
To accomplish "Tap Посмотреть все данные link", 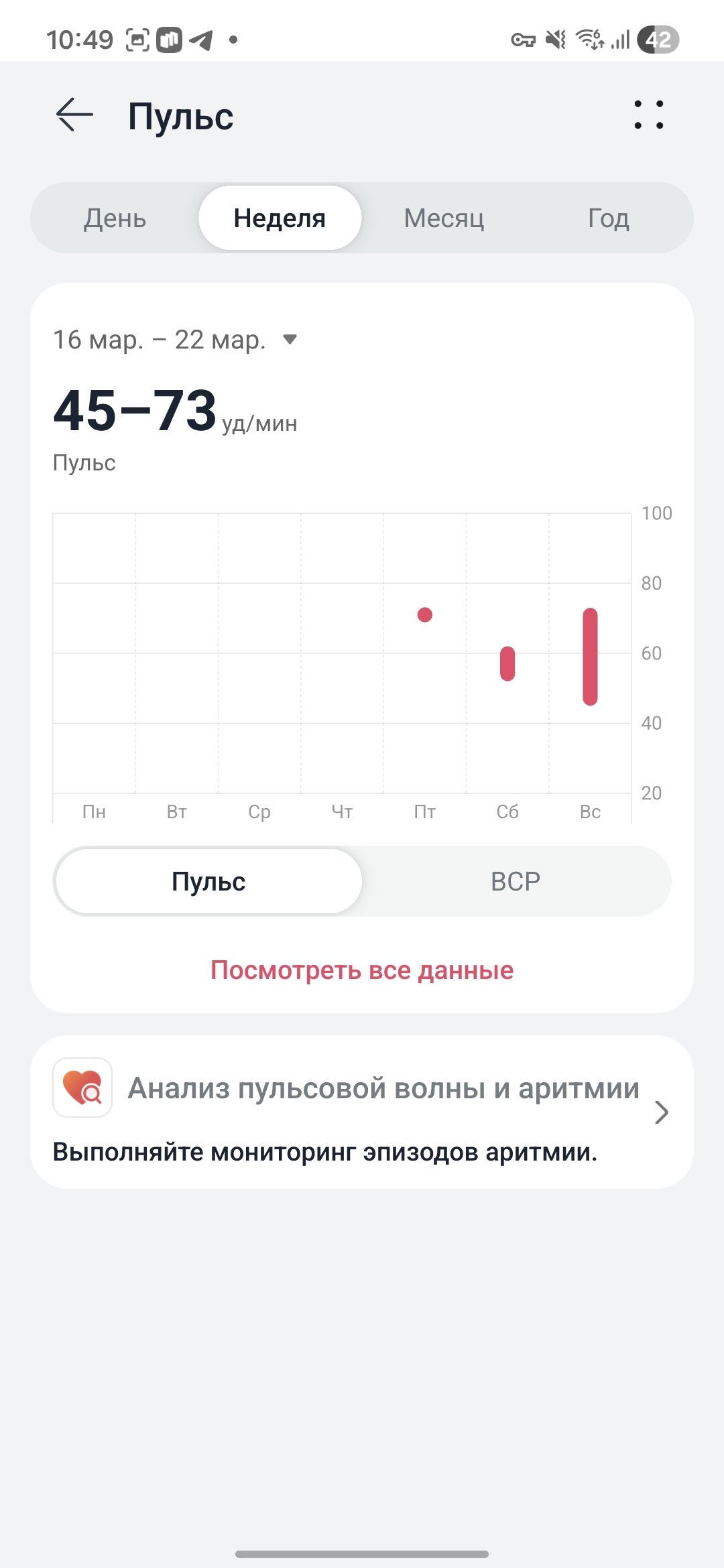I will pos(362,970).
